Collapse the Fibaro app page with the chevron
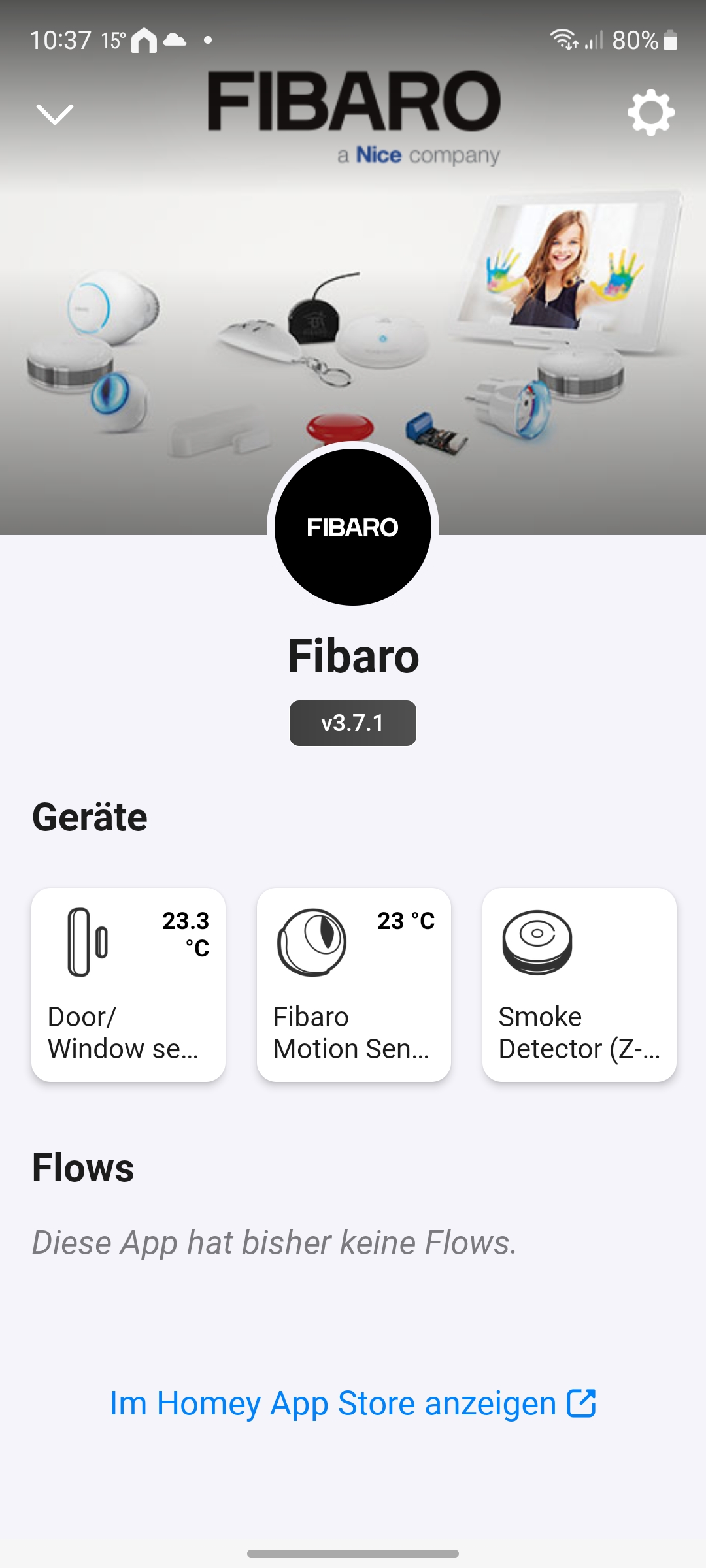The height and width of the screenshot is (1568, 706). (x=55, y=114)
